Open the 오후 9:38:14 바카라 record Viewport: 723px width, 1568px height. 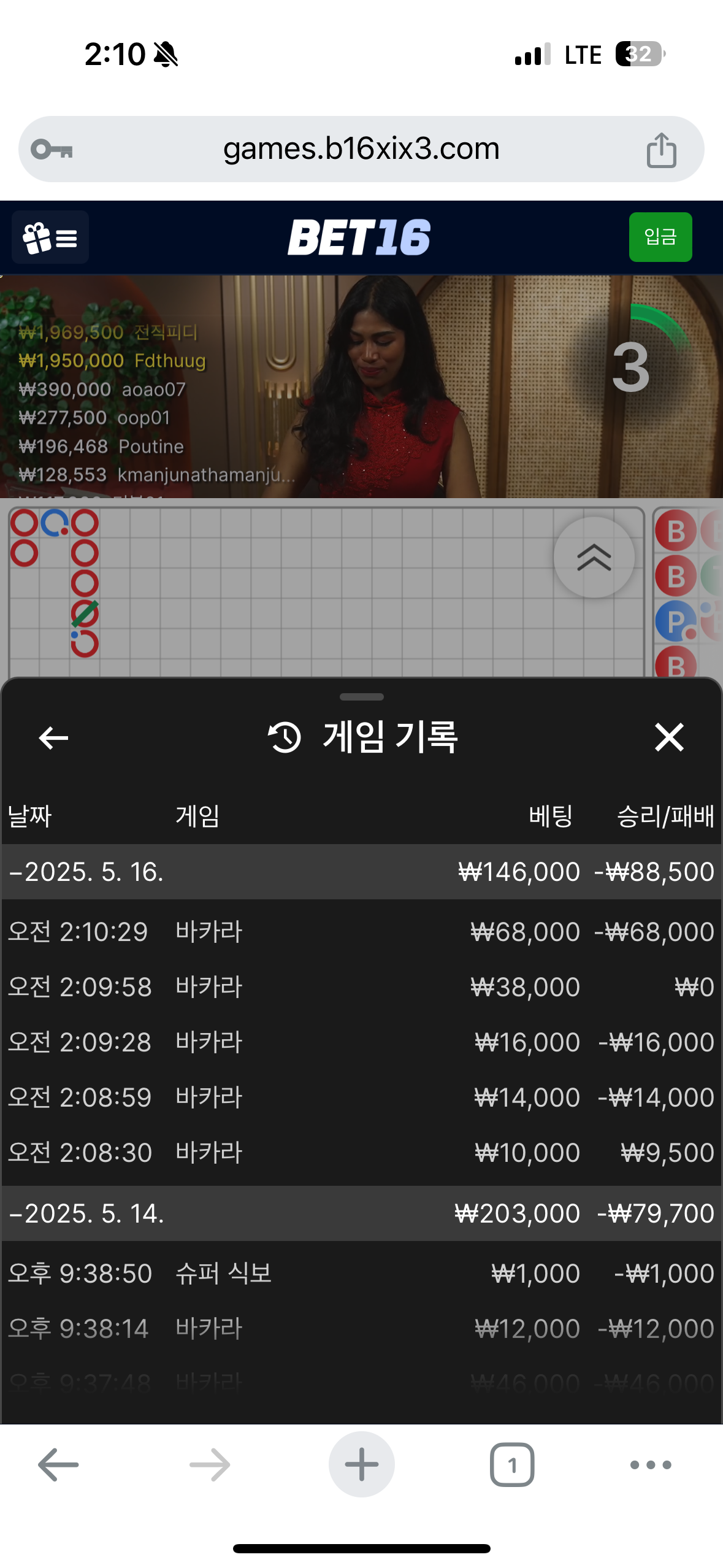[361, 1329]
